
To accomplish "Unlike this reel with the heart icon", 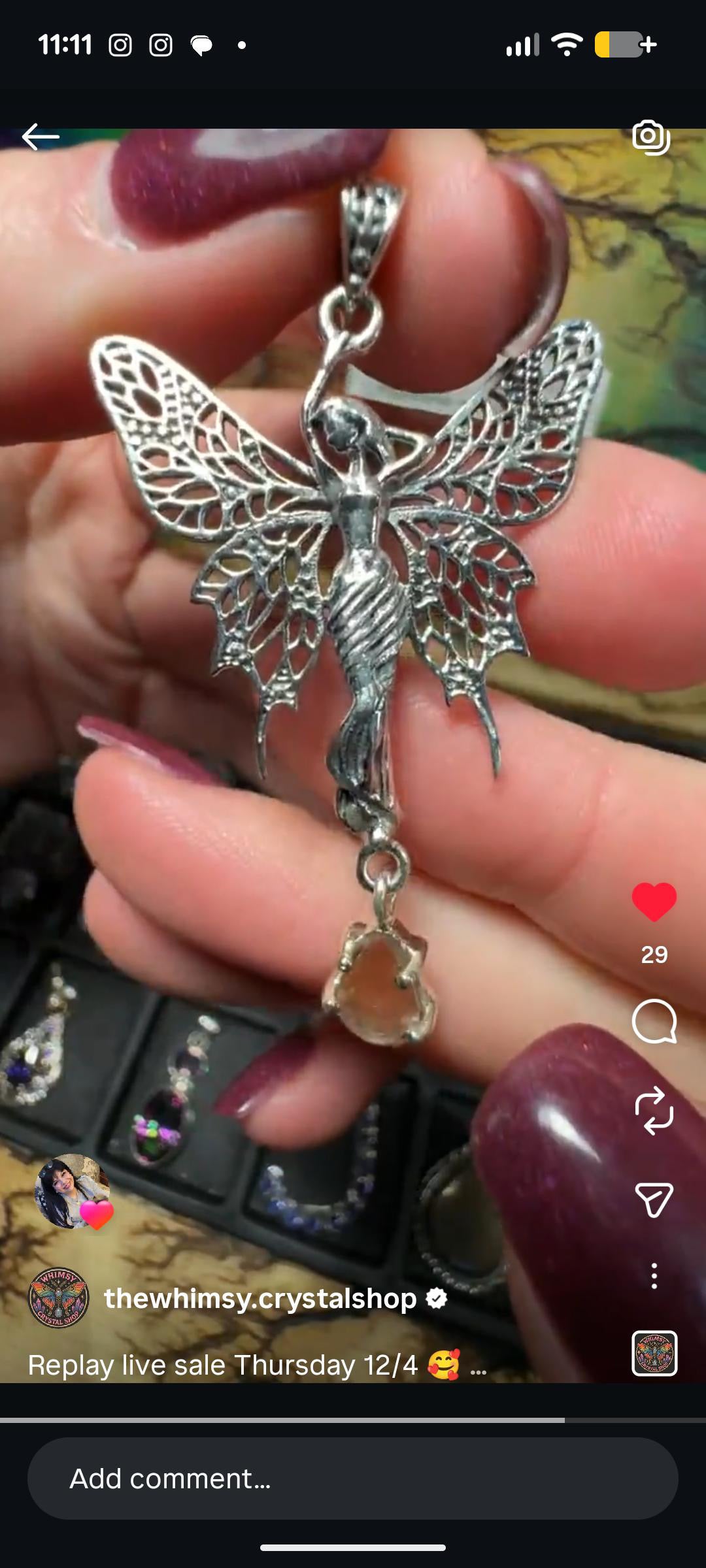I will pos(654,902).
